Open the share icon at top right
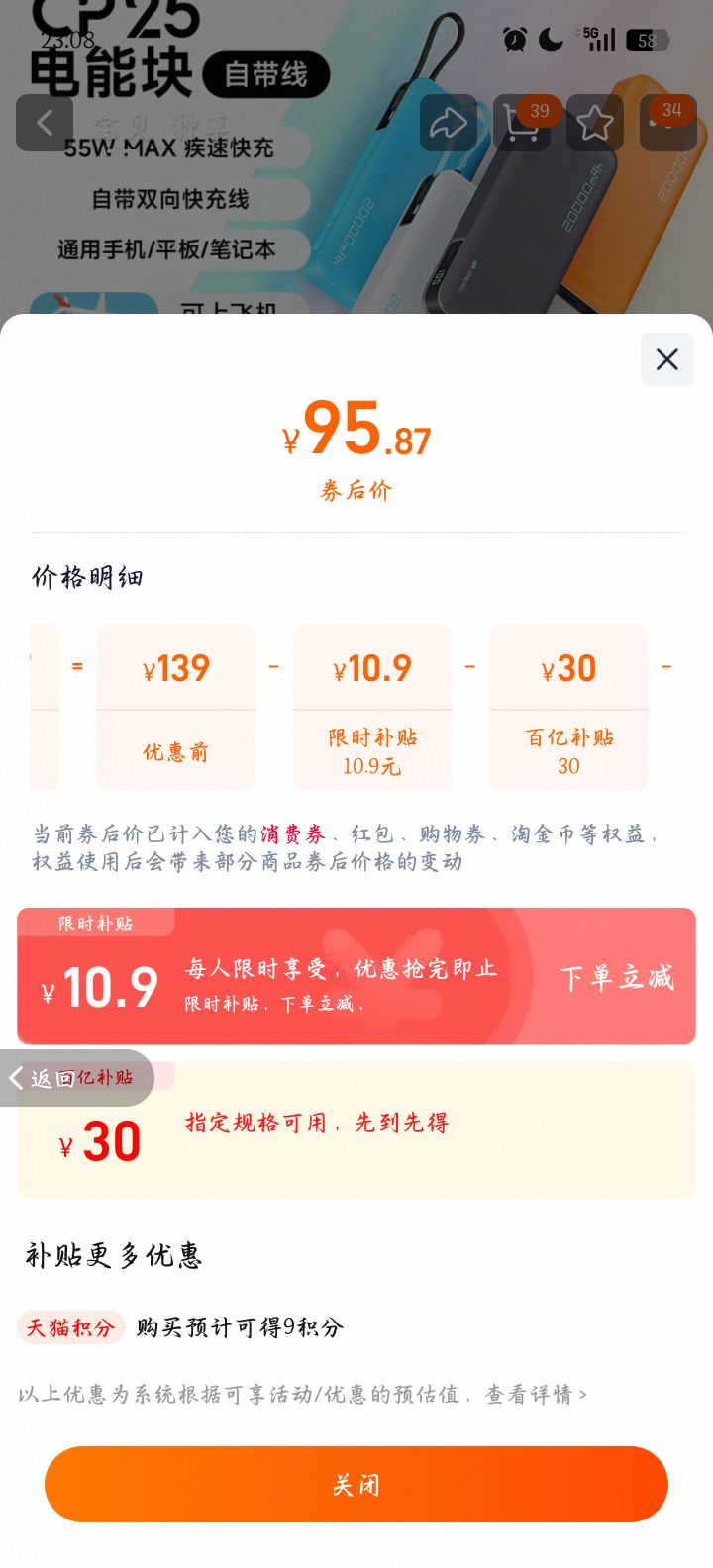Image resolution: width=713 pixels, height=1568 pixels. pyautogui.click(x=449, y=123)
